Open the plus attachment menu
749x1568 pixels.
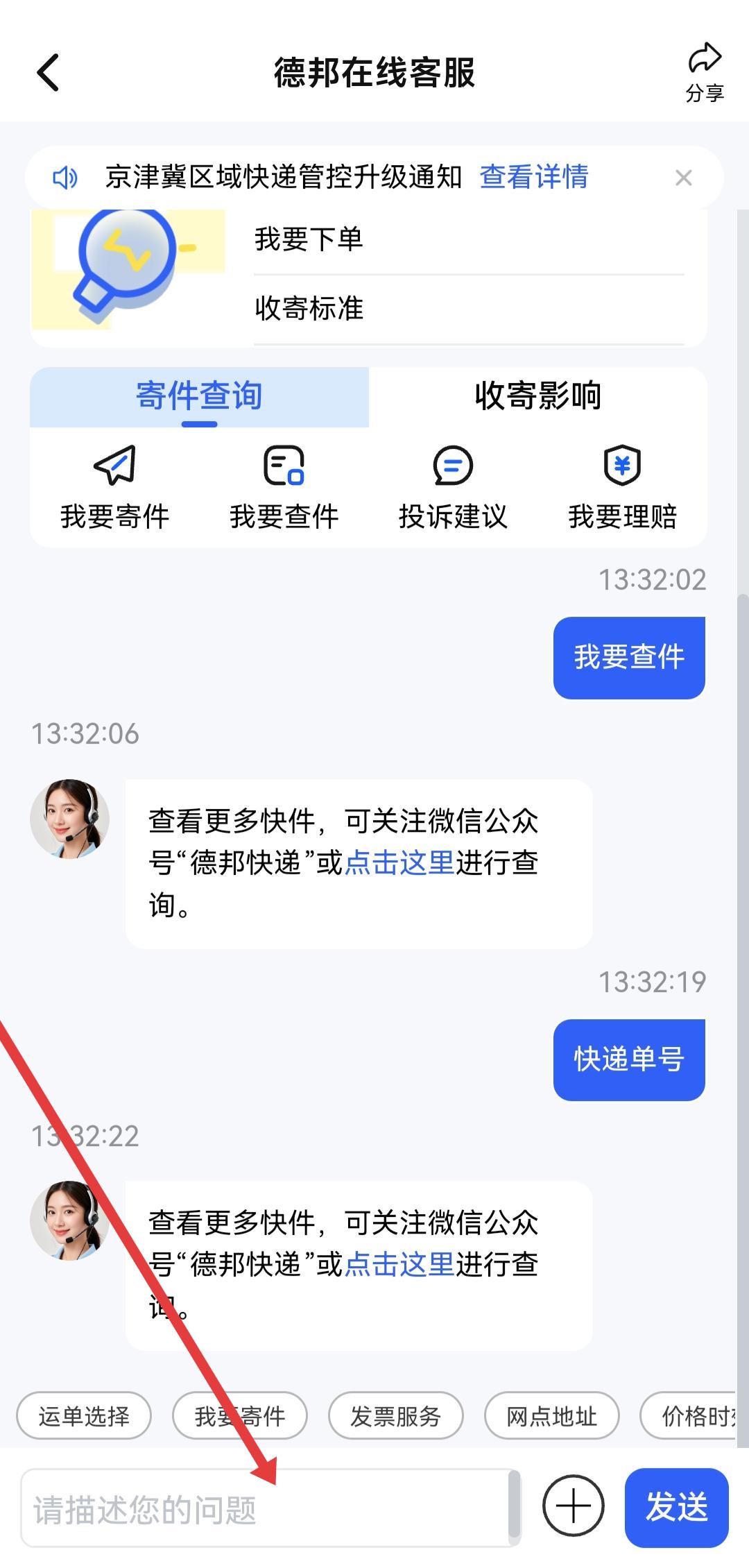[x=573, y=1507]
